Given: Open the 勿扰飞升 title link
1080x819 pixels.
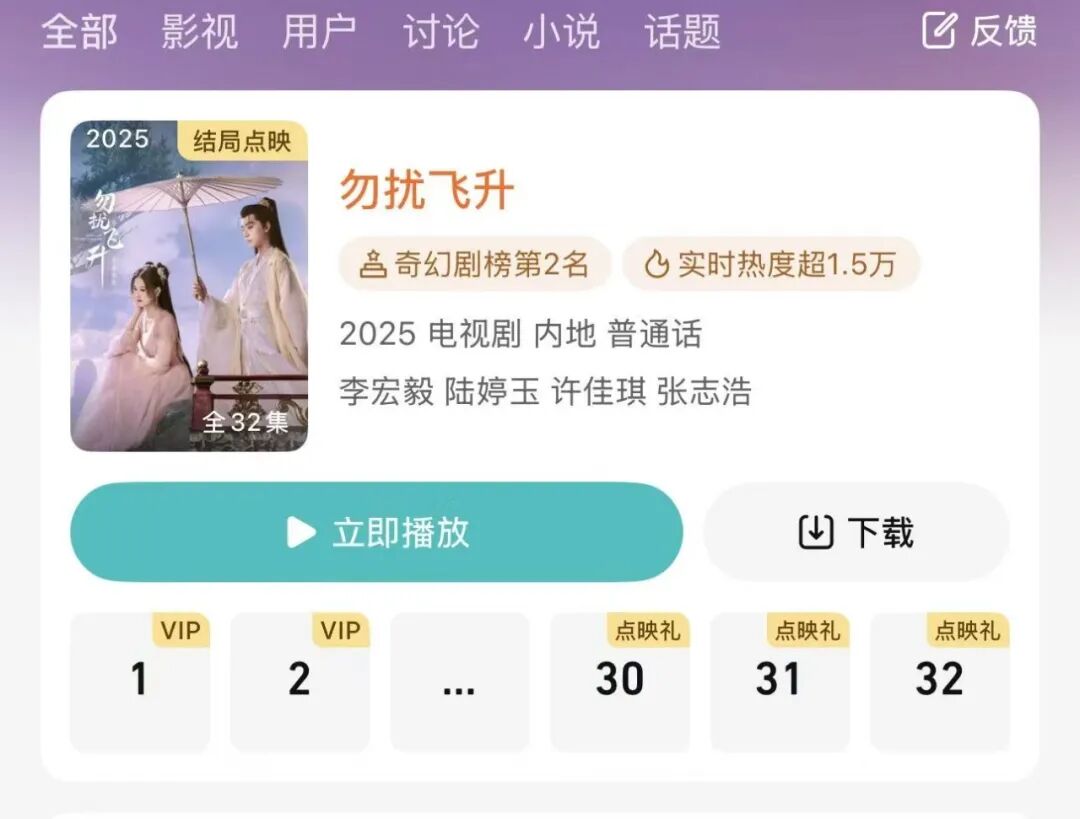Looking at the screenshot, I should 427,189.
